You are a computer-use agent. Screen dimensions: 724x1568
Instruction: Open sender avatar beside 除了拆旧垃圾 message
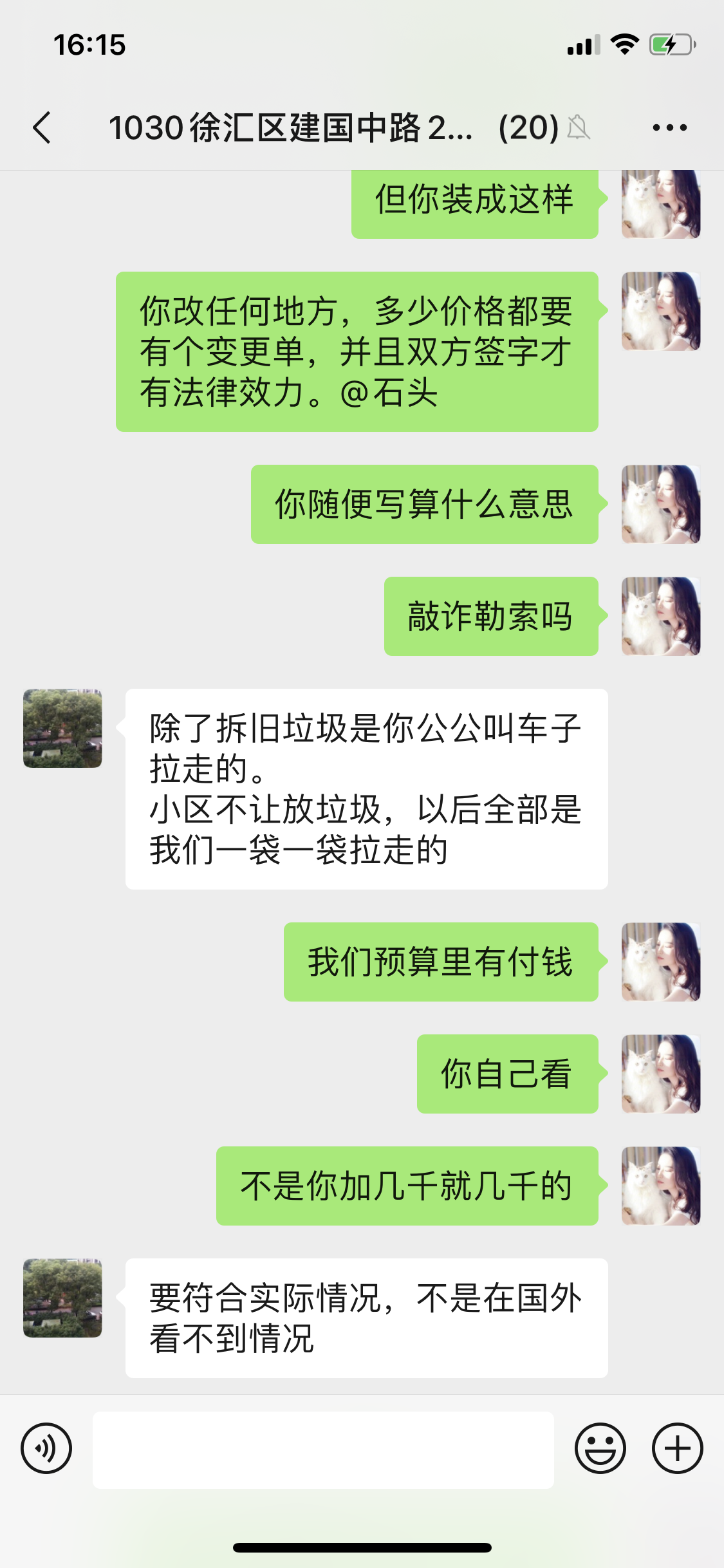[x=62, y=729]
